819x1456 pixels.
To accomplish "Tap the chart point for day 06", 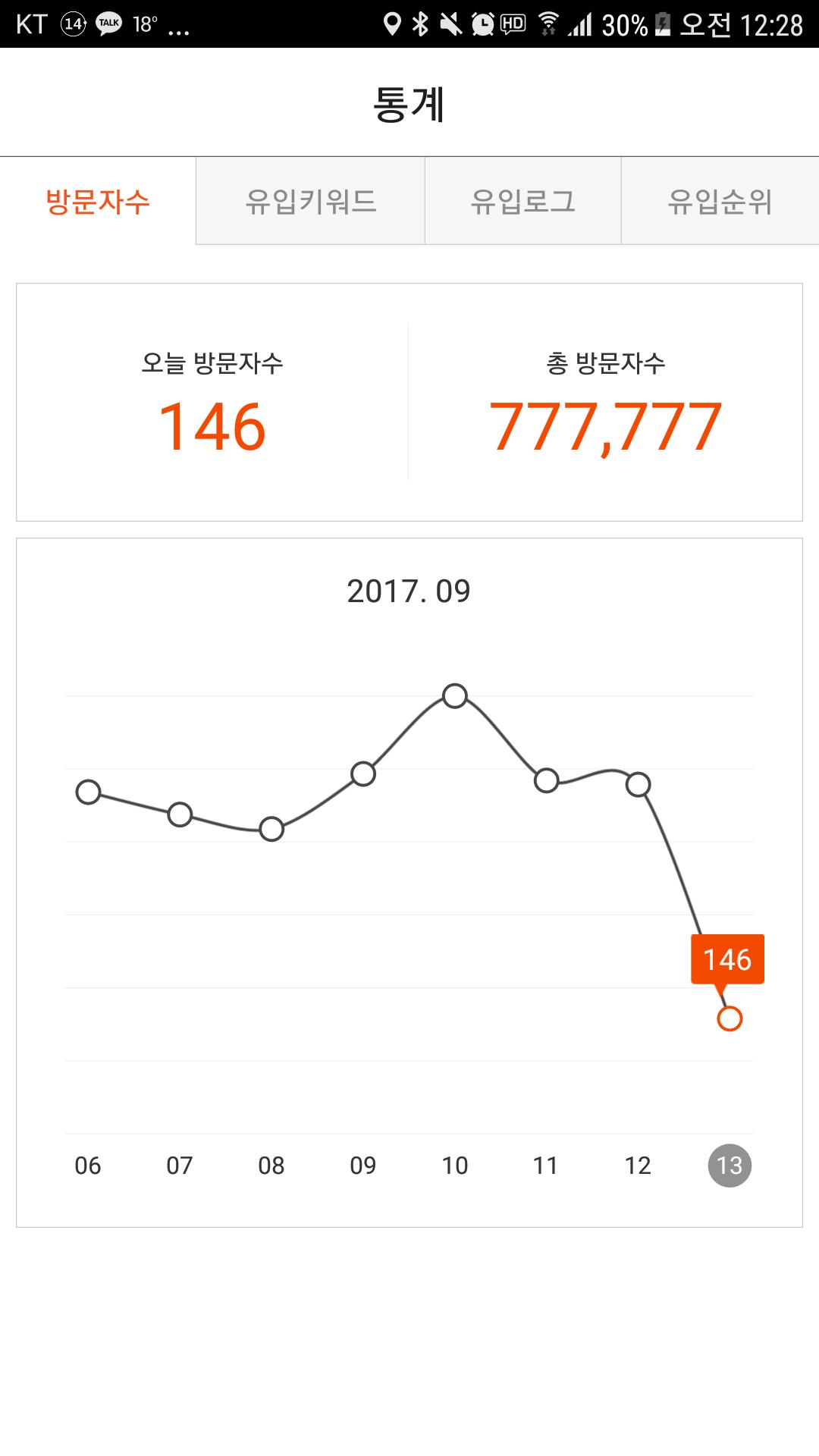I will tap(89, 792).
